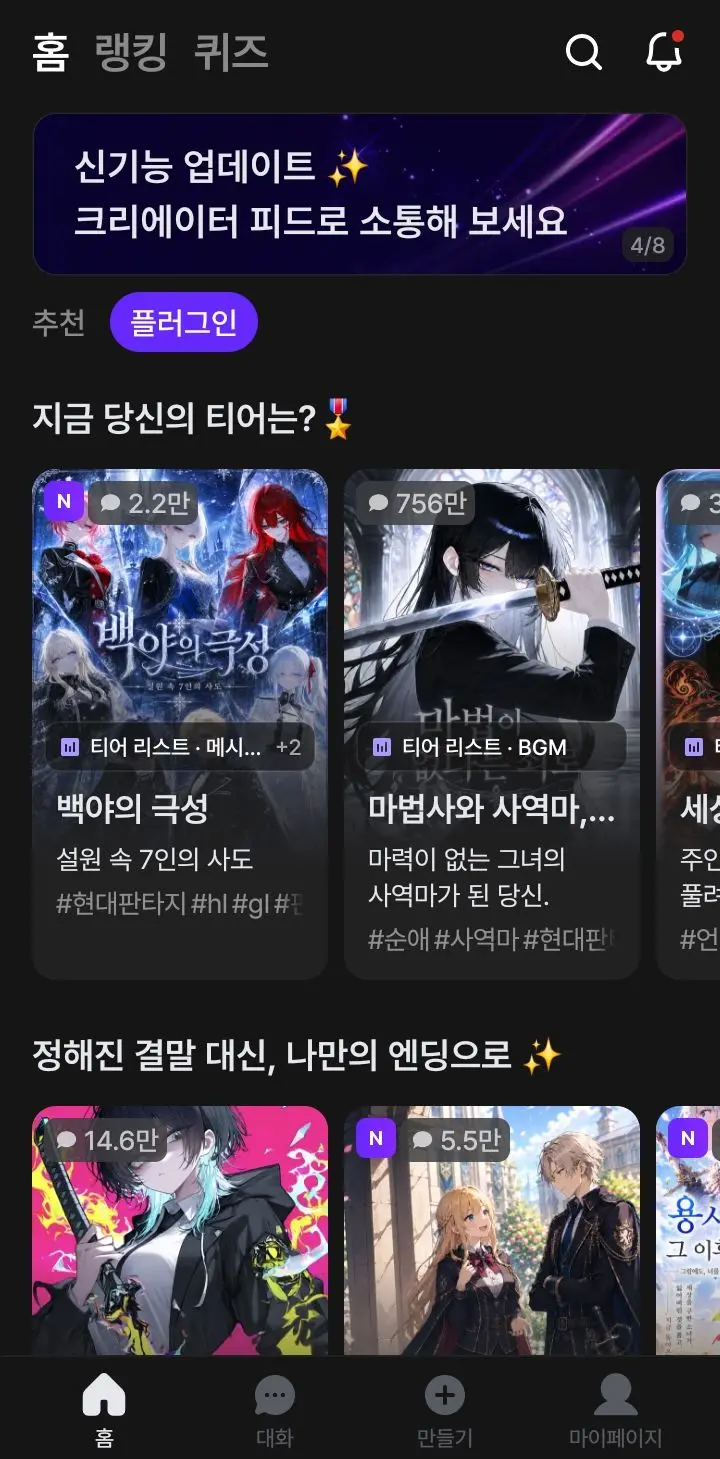Screen dimensions: 720x1459
Task: Open the search magnifier icon
Action: point(584,52)
